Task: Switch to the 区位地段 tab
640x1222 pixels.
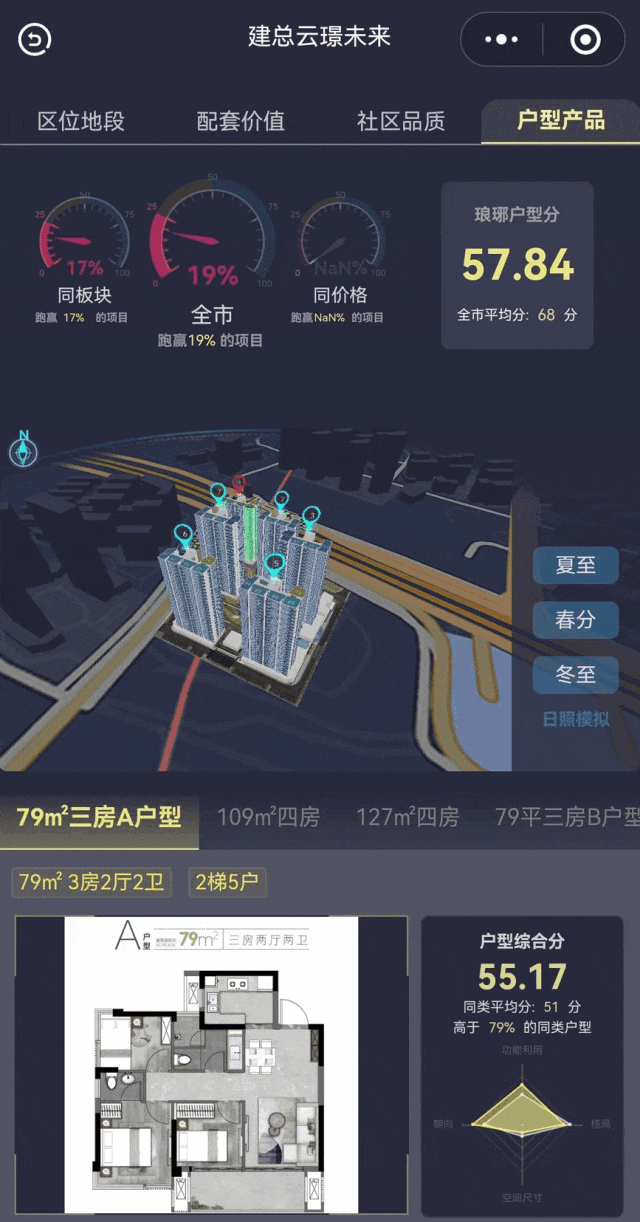Action: point(81,122)
